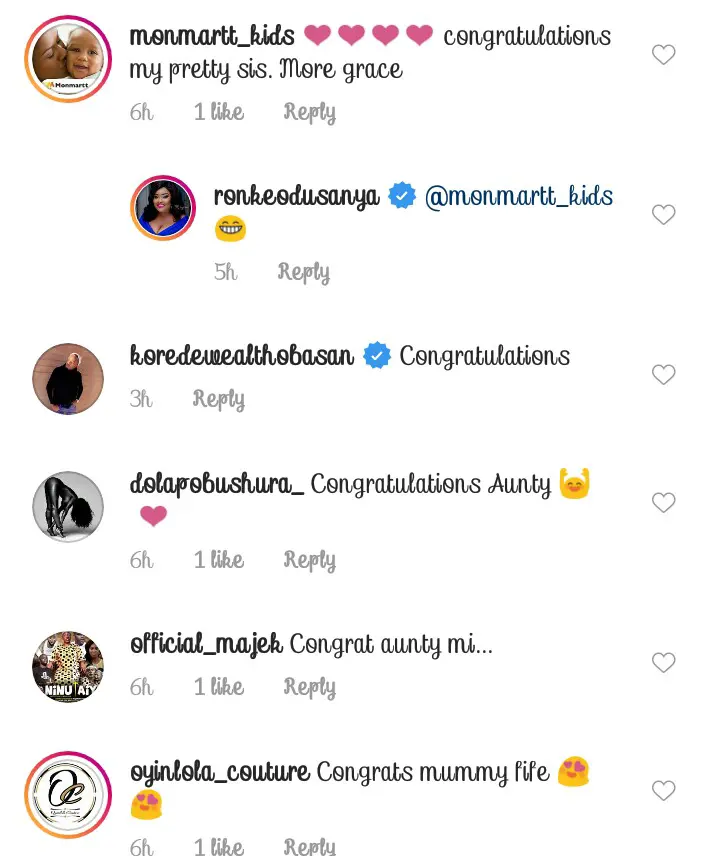Open the @monmartt_kids mention link
Screen dimensions: 720x856
(519, 196)
